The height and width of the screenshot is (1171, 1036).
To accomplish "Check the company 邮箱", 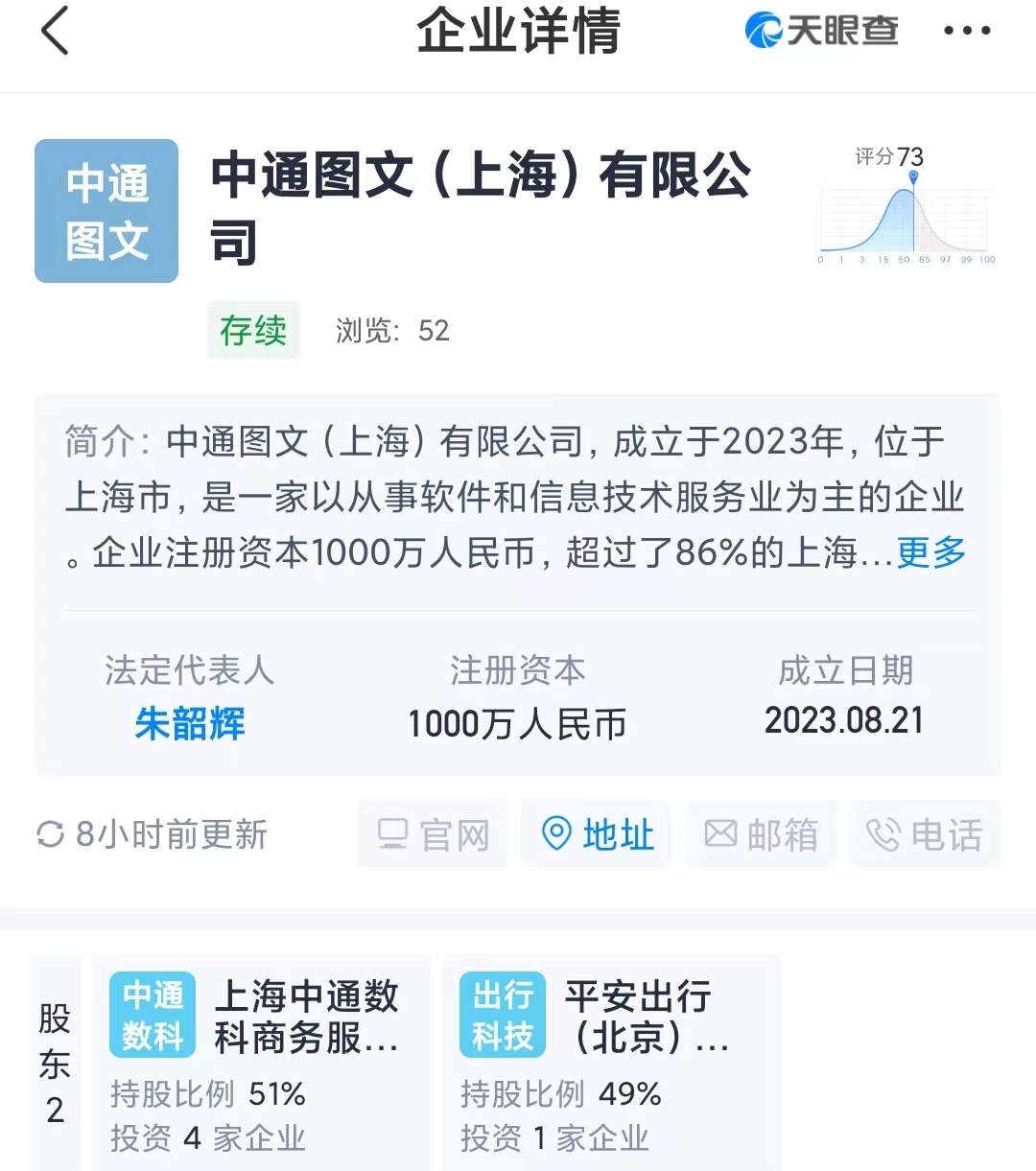I will [762, 834].
